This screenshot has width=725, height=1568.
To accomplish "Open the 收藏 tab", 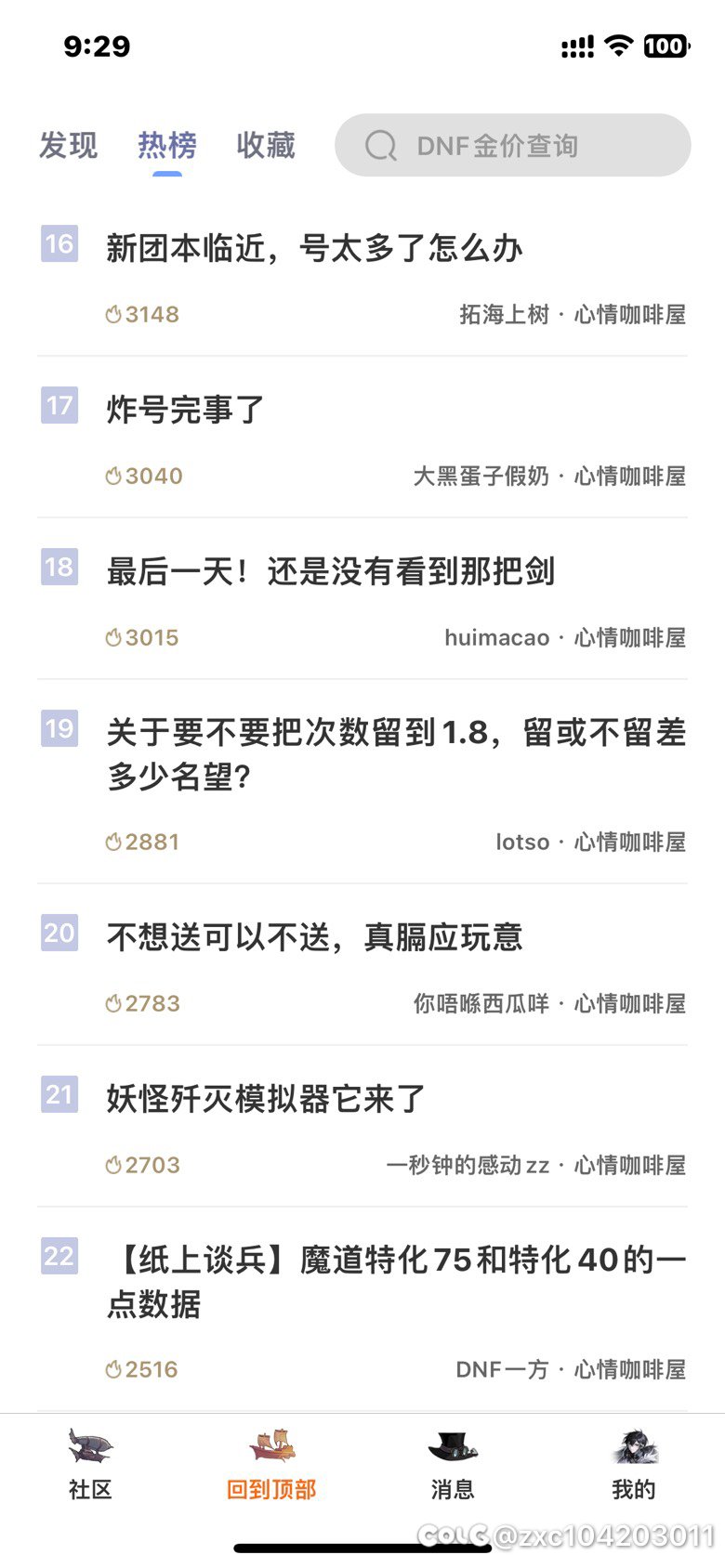I will 266,146.
